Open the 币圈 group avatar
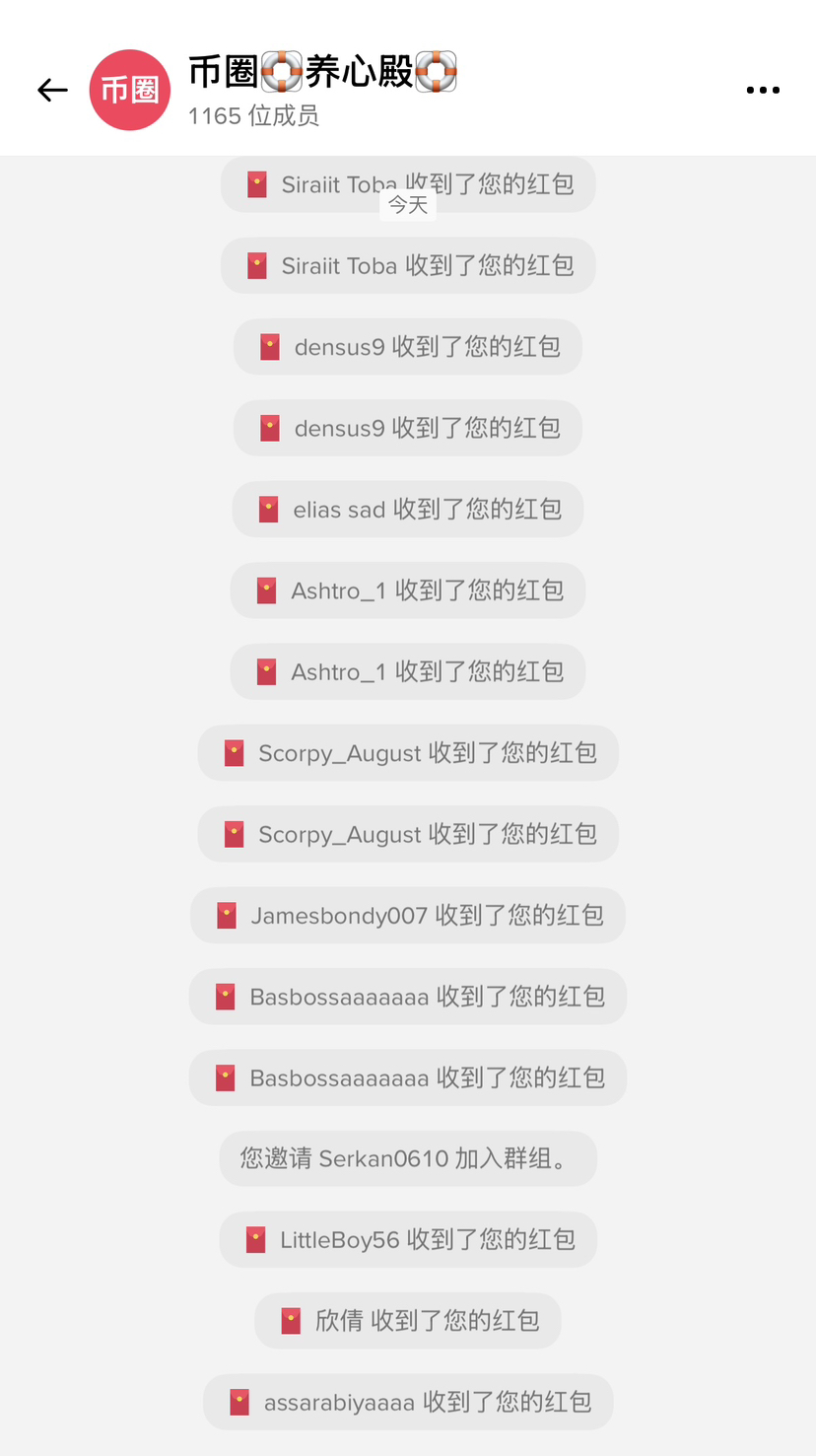 [x=130, y=90]
